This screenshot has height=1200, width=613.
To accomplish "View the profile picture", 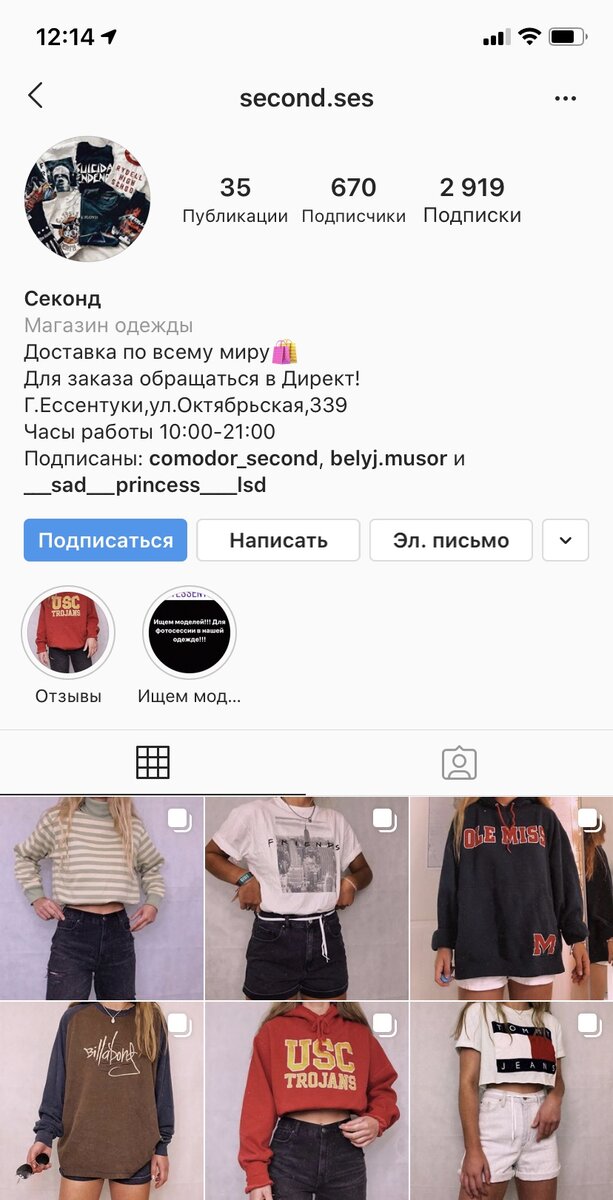I will [x=87, y=200].
